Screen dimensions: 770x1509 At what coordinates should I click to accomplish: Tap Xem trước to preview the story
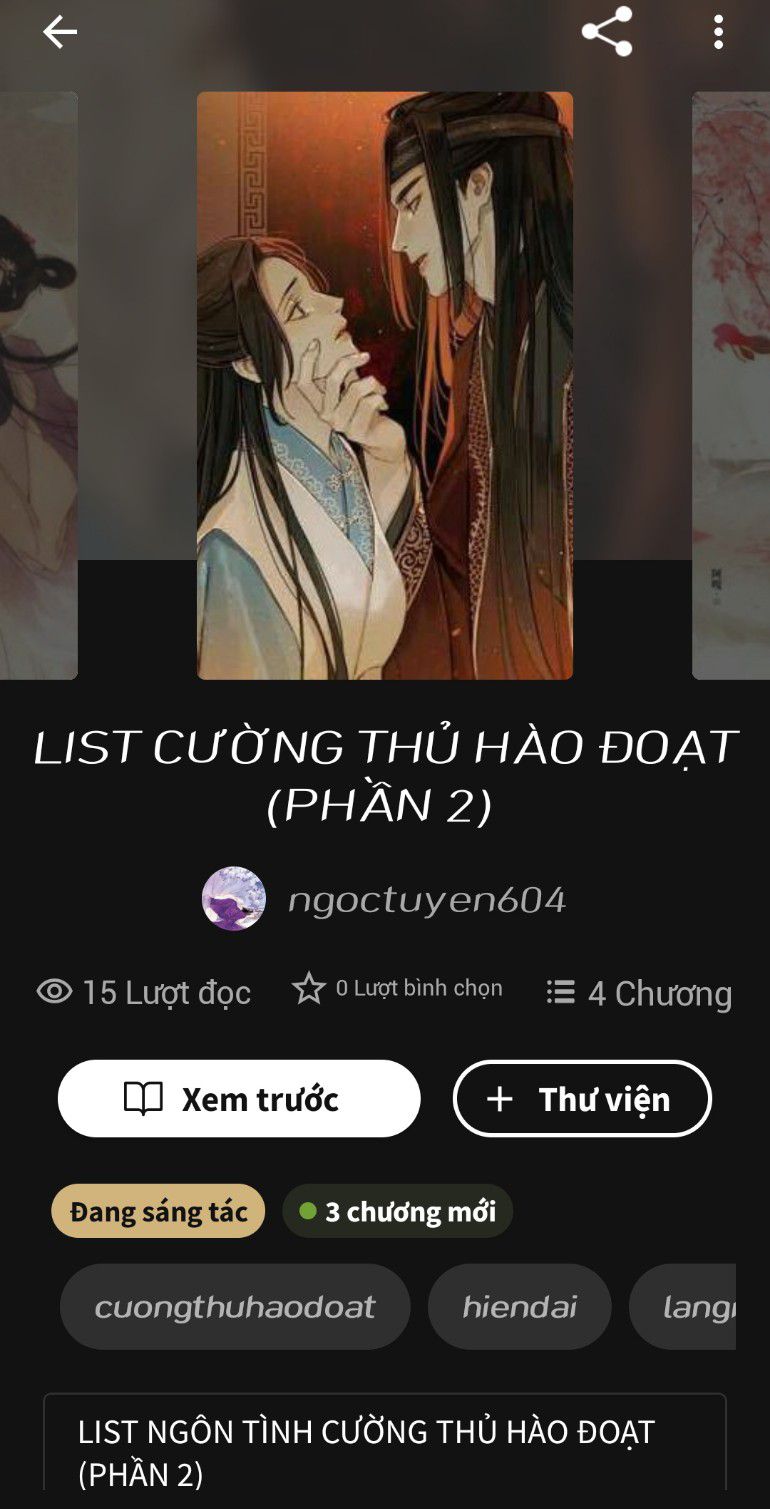(239, 1099)
